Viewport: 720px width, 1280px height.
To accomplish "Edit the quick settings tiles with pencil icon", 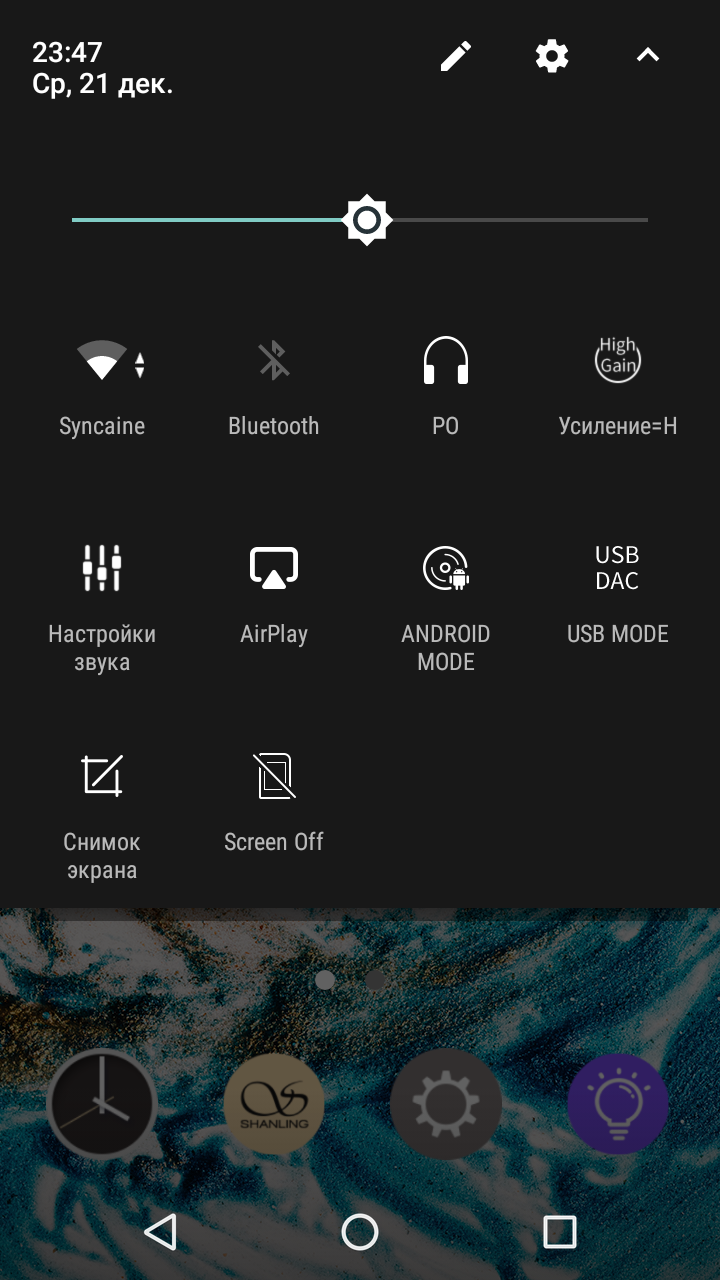I will coord(456,56).
